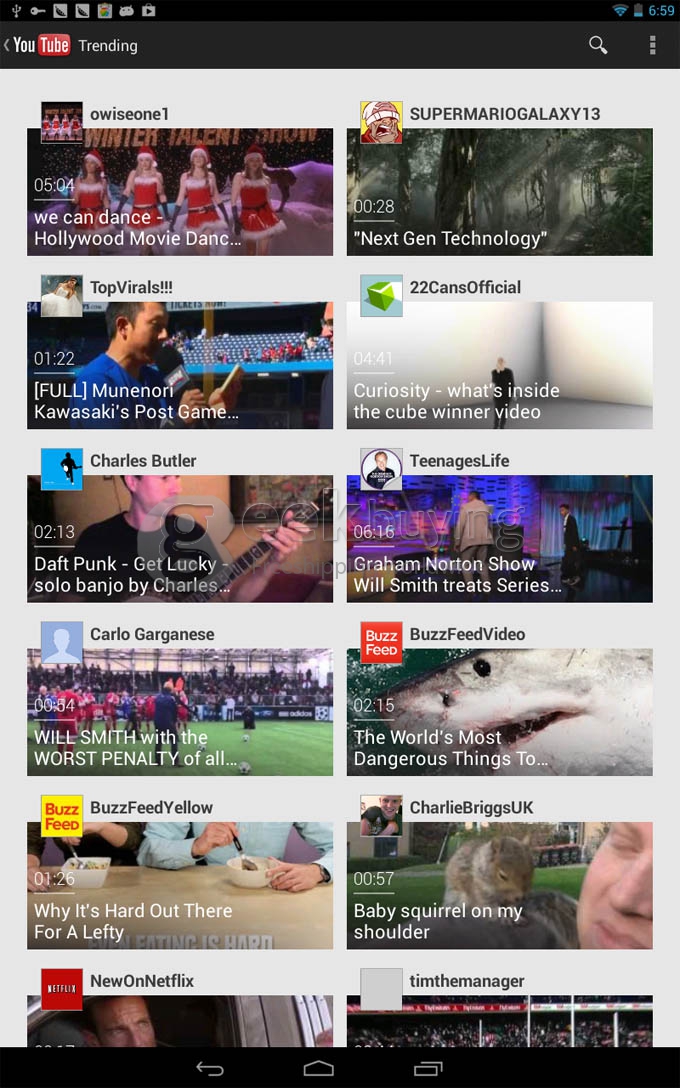Watch the "Next Gen Technology" video

point(500,192)
